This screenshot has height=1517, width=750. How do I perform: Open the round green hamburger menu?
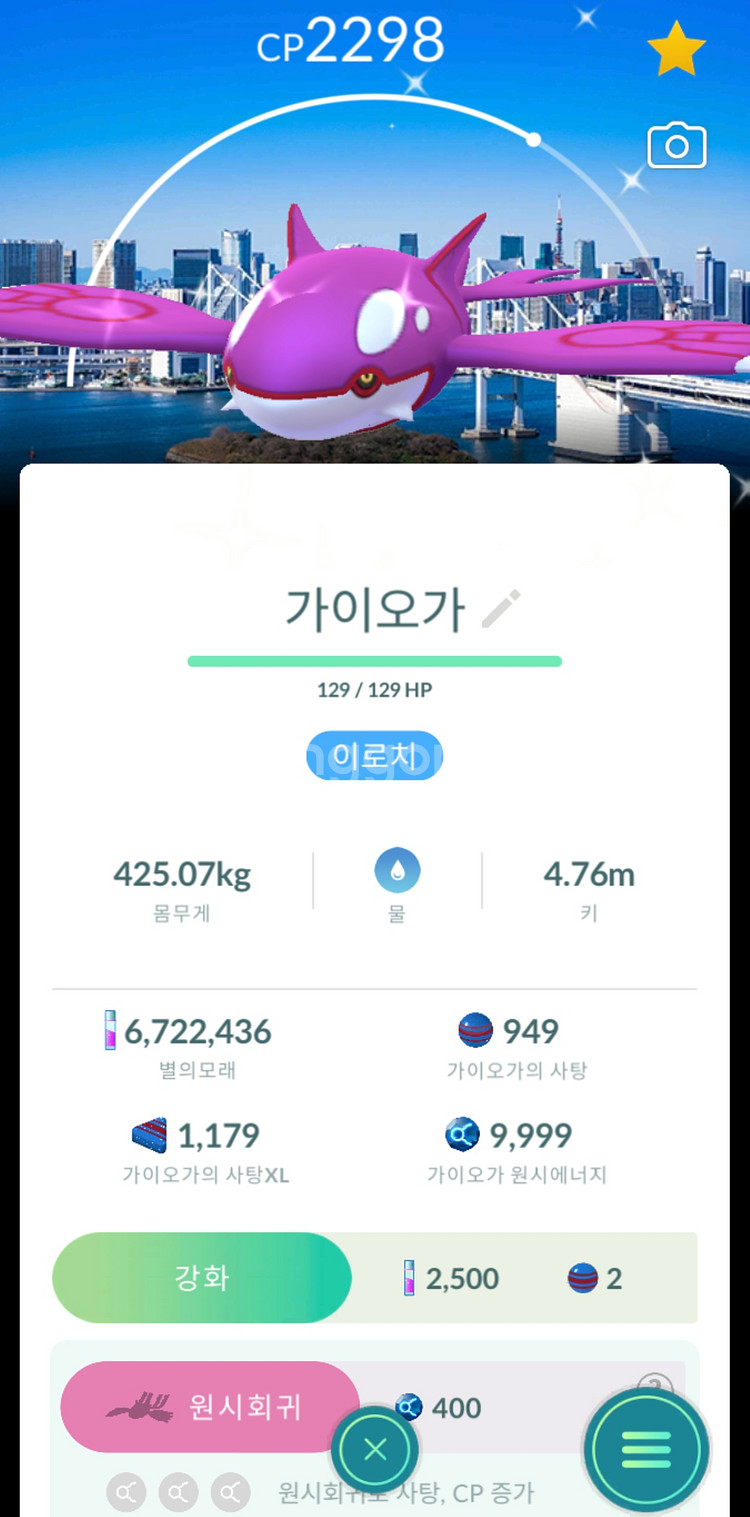[647, 1449]
